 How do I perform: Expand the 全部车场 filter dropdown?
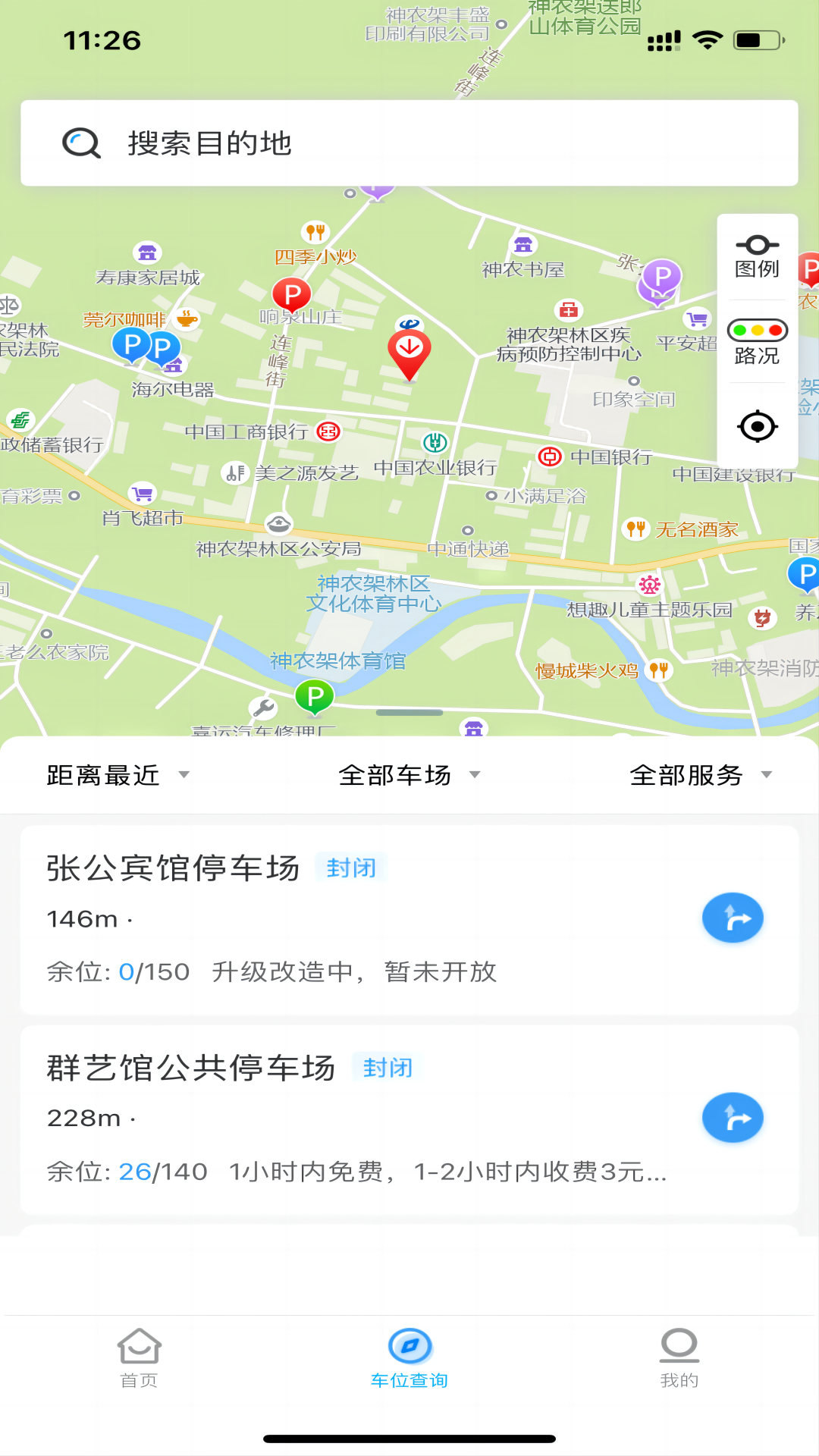coord(409,775)
